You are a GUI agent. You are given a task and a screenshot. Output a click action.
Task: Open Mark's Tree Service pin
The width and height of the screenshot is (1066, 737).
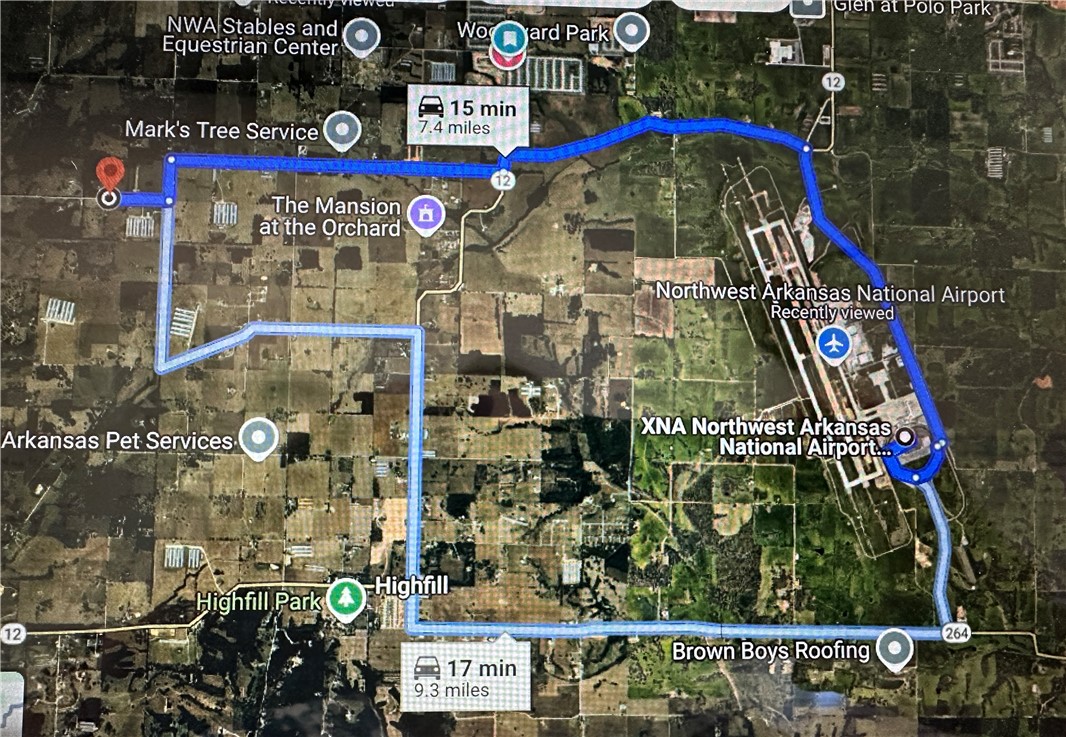344,129
